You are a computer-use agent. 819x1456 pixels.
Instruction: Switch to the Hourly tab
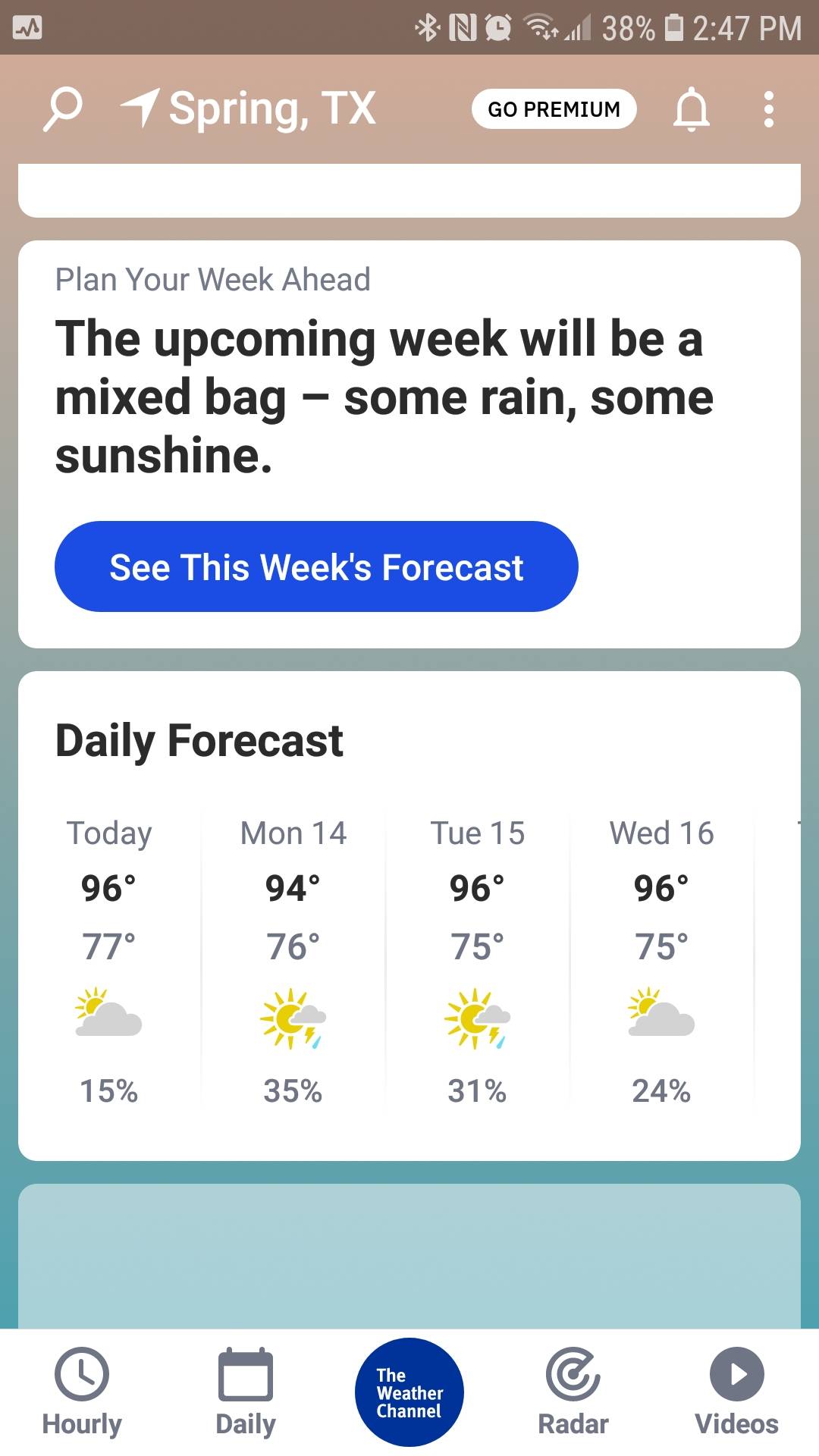pyautogui.click(x=82, y=1392)
